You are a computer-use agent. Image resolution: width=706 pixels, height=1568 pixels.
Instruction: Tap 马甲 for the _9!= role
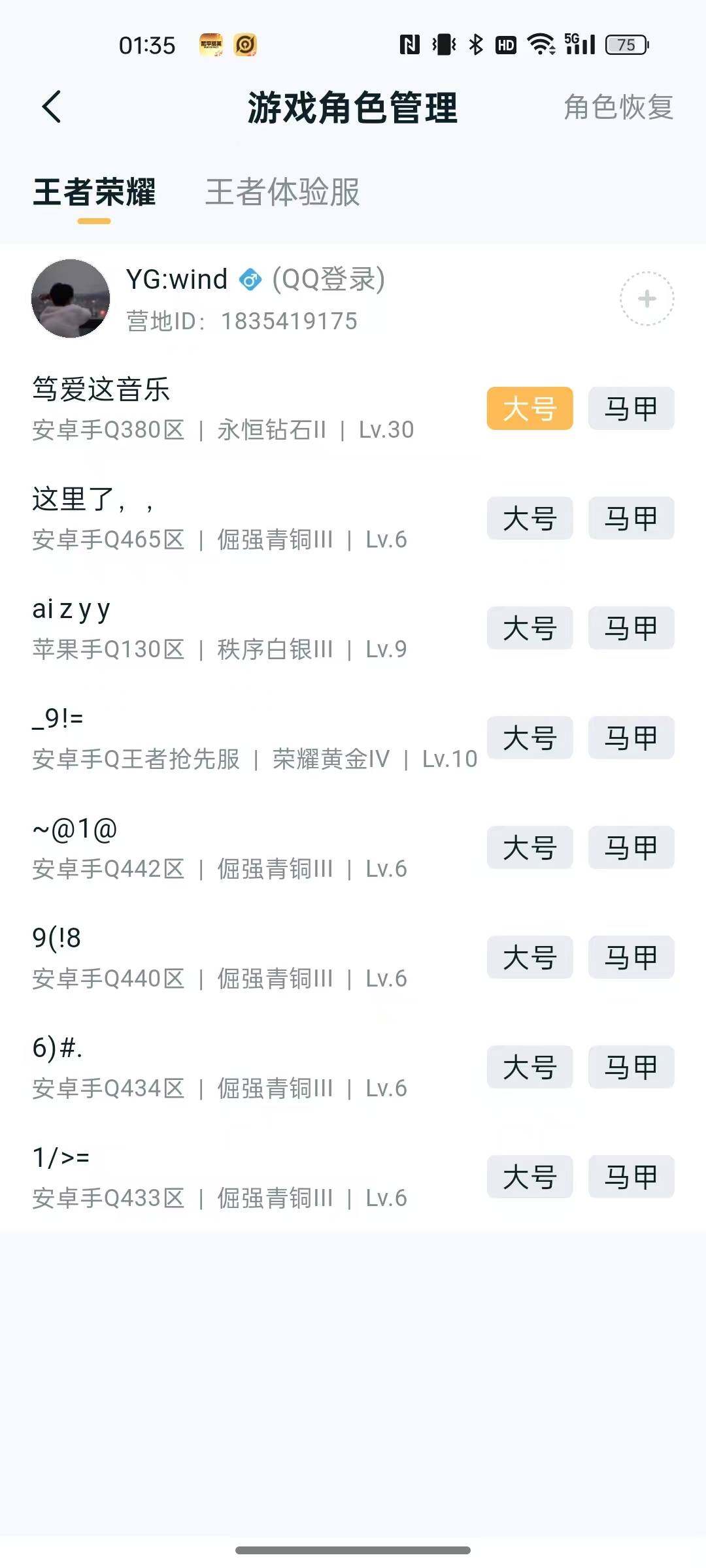(x=630, y=738)
